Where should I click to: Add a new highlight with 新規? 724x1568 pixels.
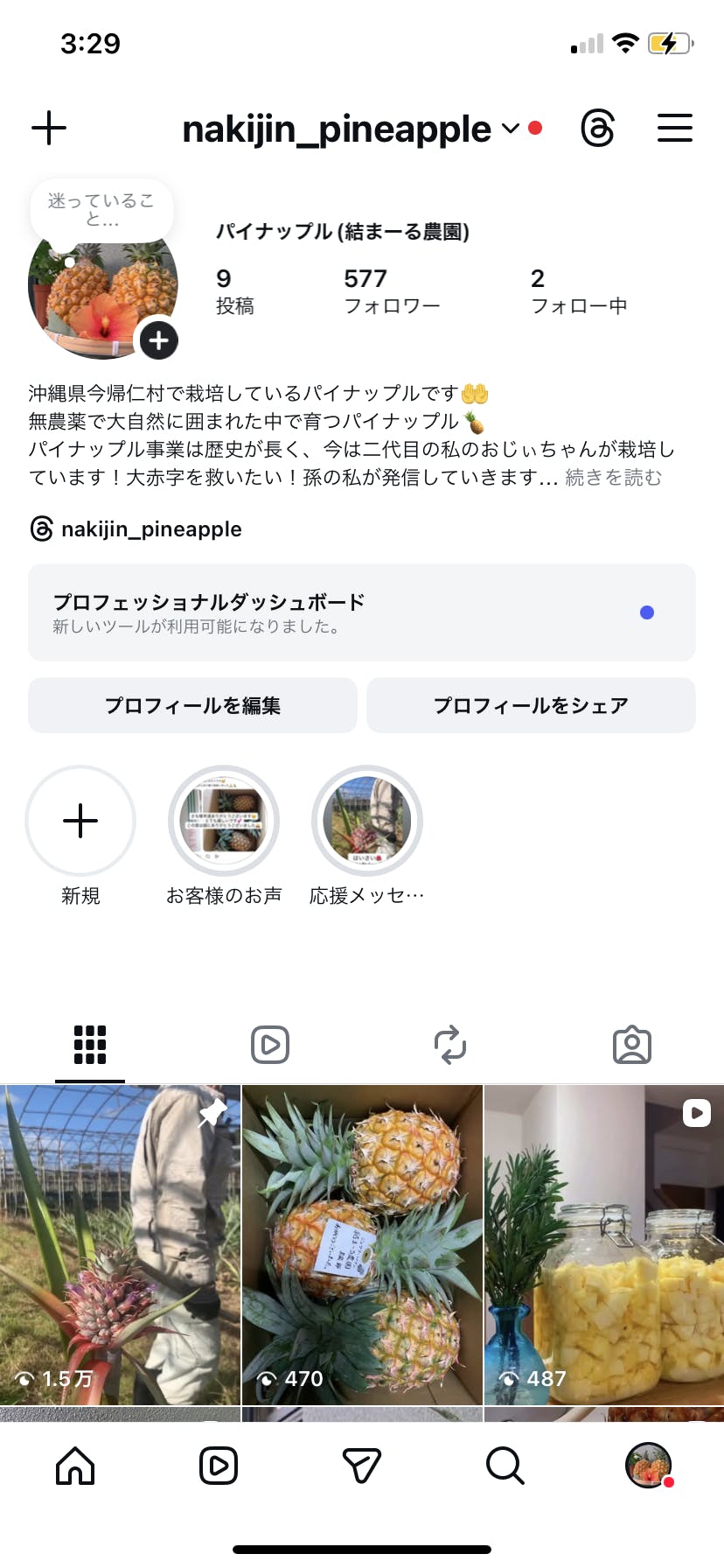click(x=80, y=821)
